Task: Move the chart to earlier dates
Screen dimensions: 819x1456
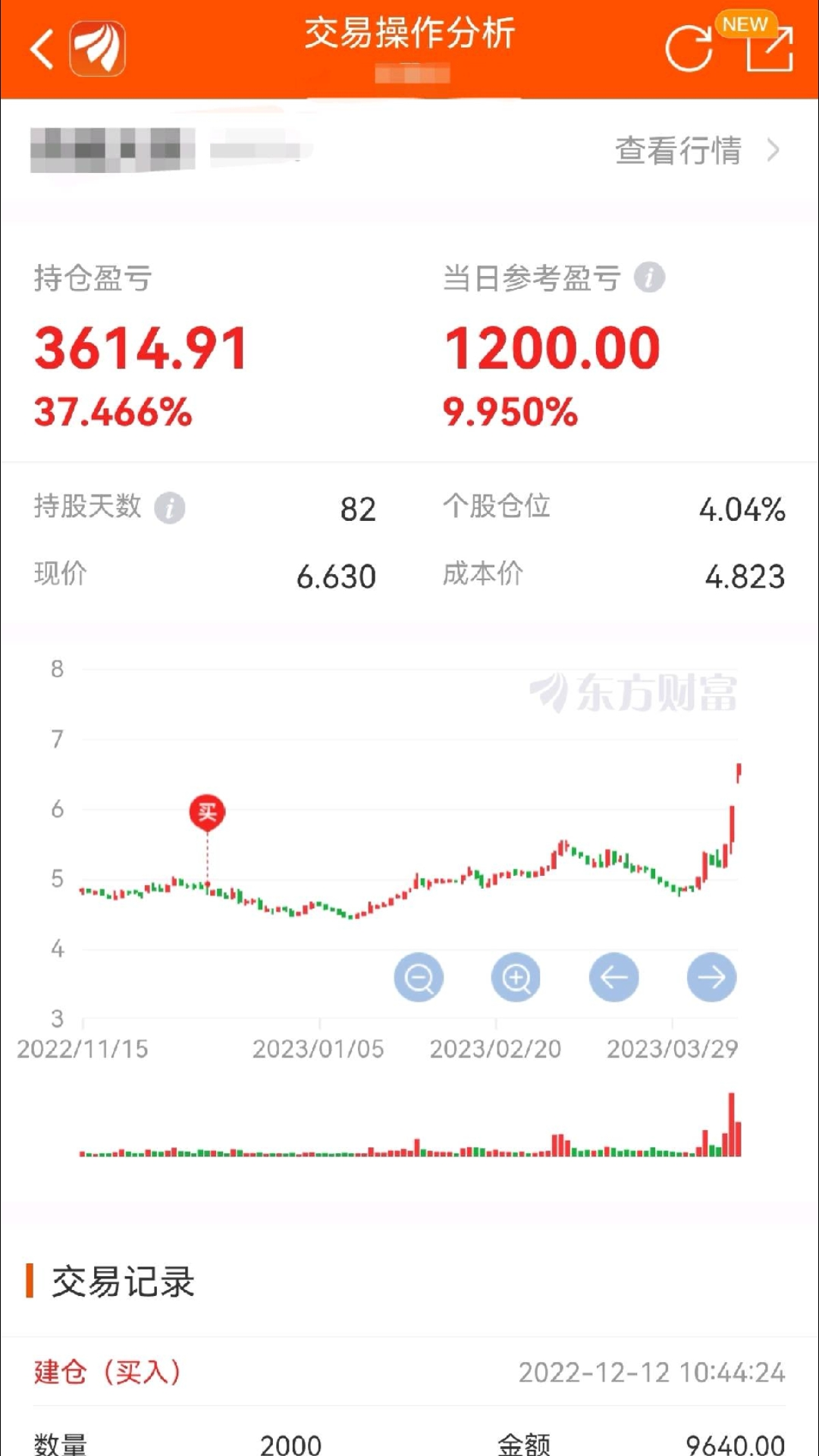Action: point(613,977)
